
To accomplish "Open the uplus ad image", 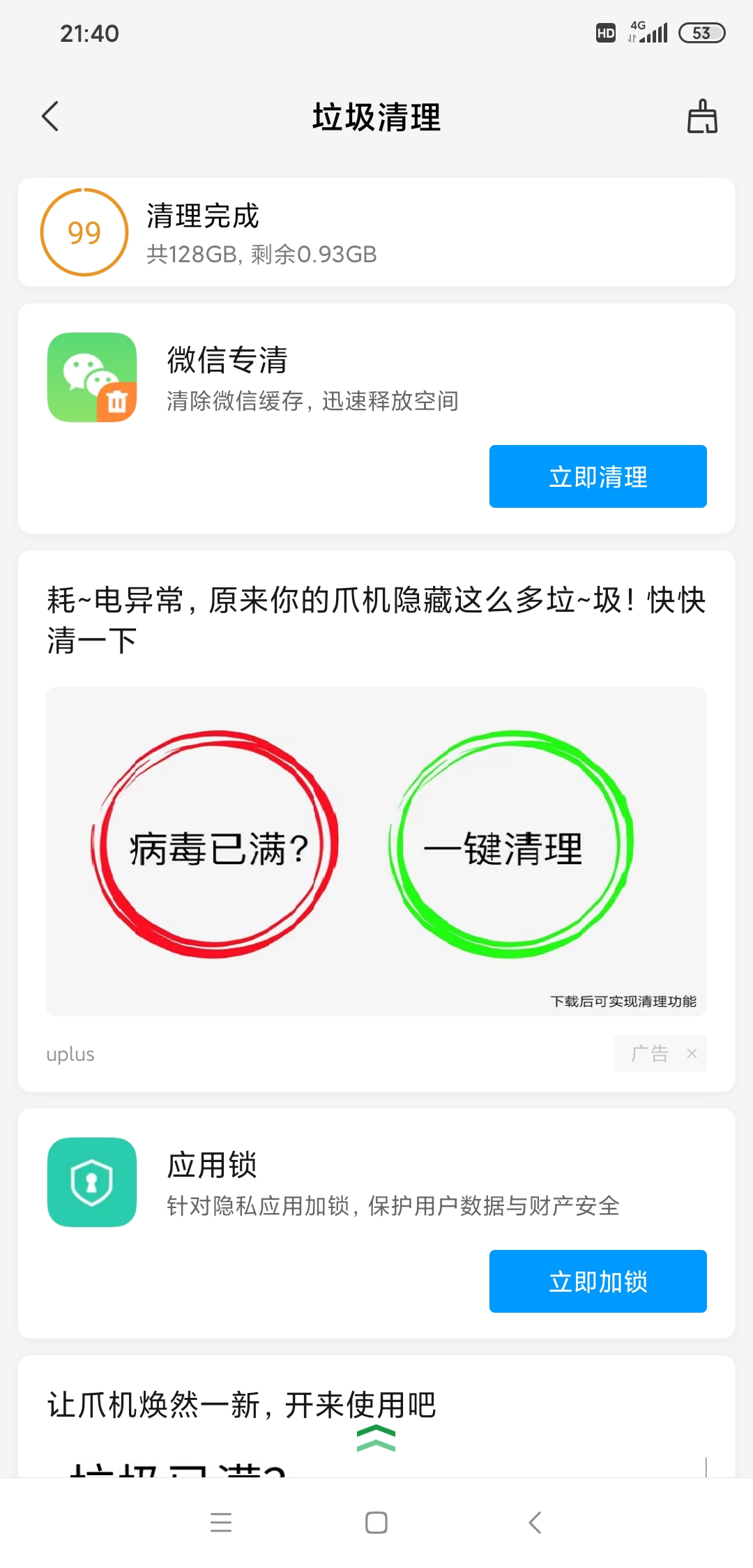I will pyautogui.click(x=376, y=851).
